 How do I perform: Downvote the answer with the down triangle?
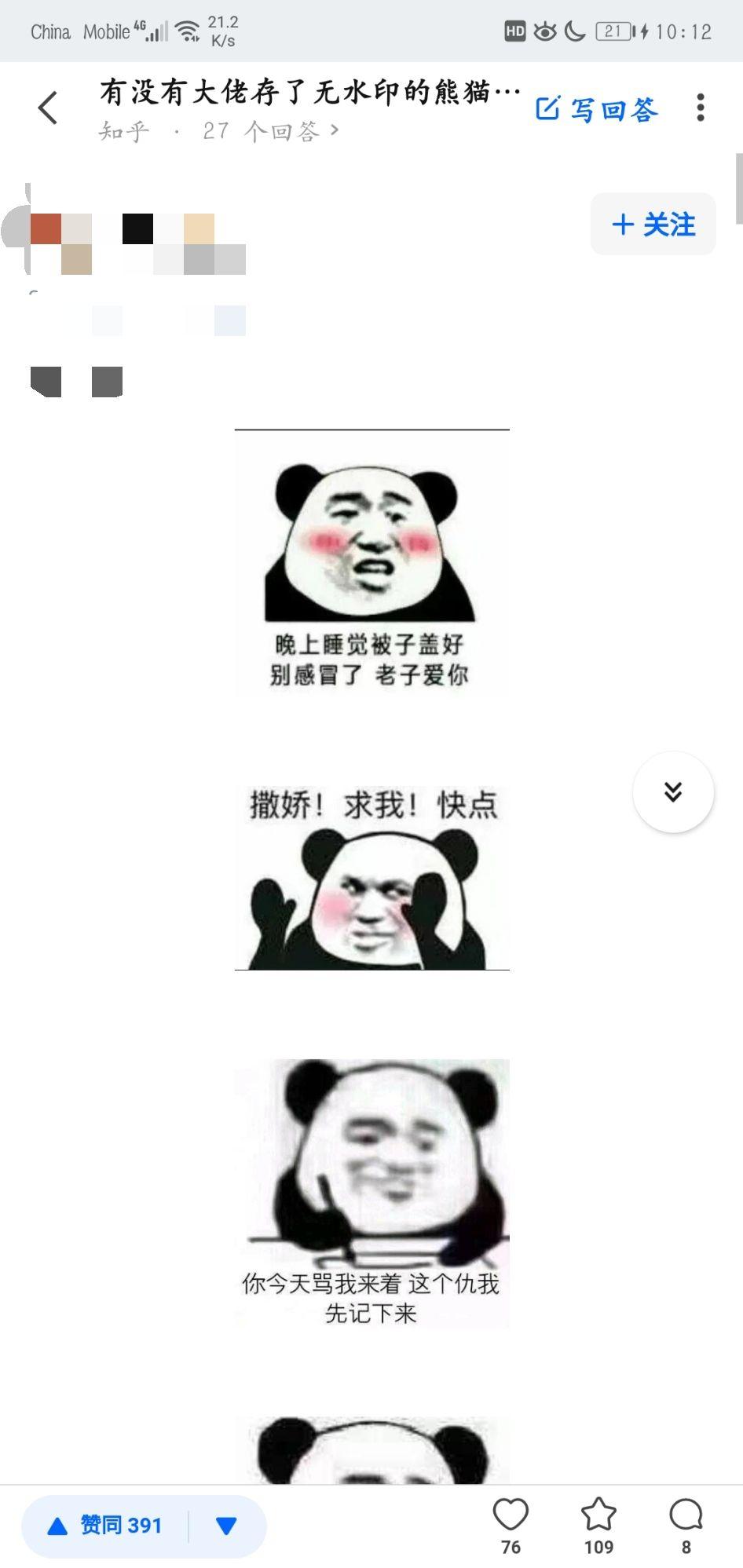click(x=226, y=1526)
